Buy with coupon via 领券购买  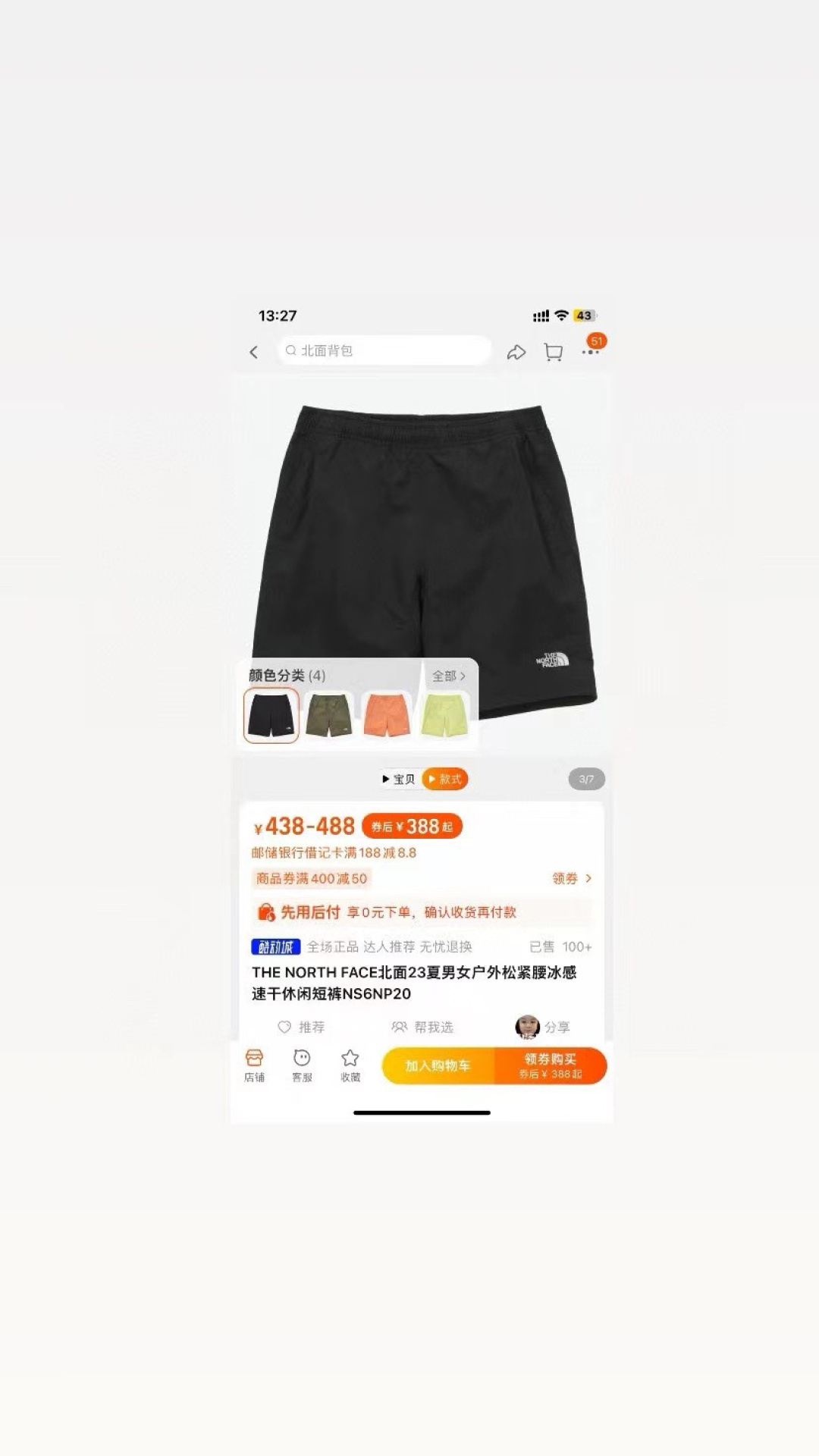(551, 1065)
